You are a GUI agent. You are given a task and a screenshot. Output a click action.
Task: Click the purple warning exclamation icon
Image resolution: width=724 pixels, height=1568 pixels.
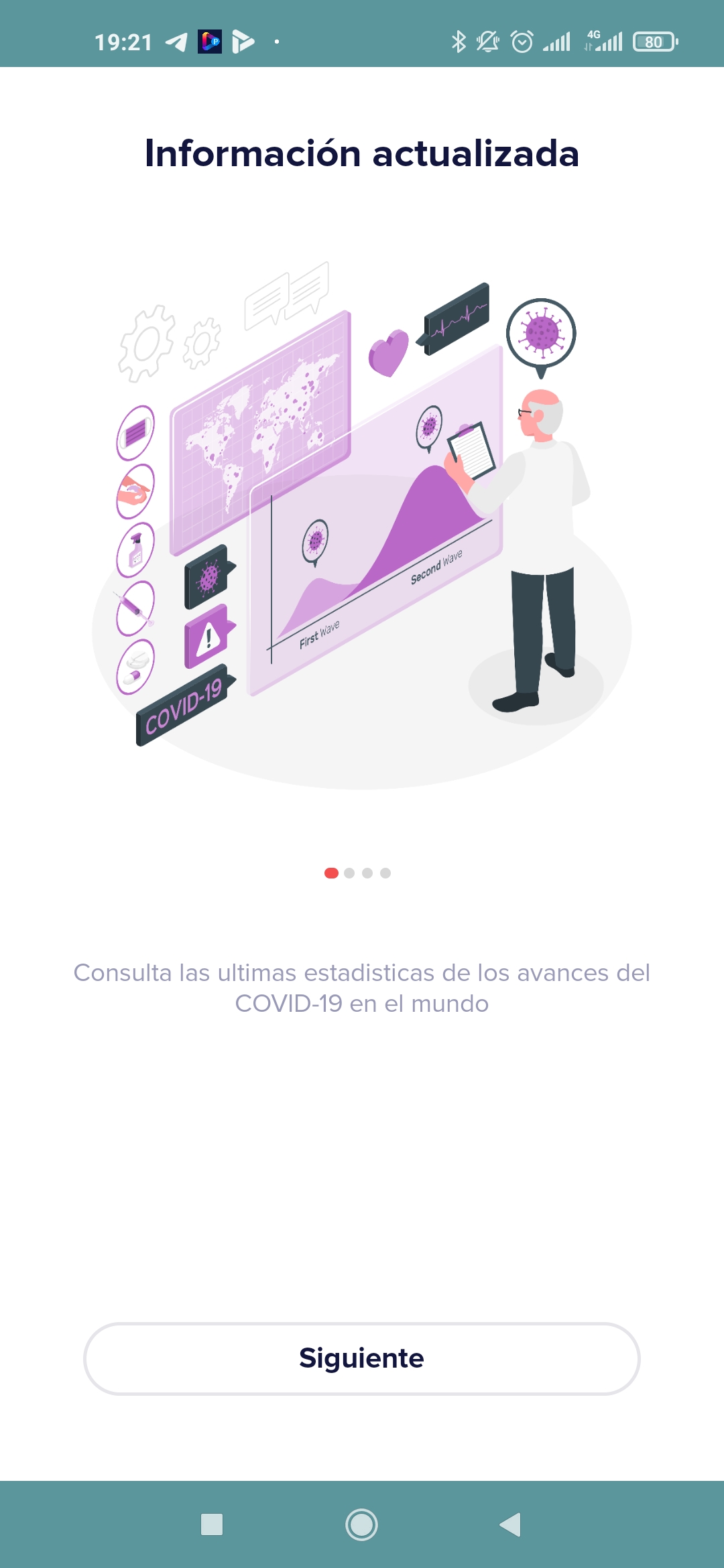click(x=209, y=637)
